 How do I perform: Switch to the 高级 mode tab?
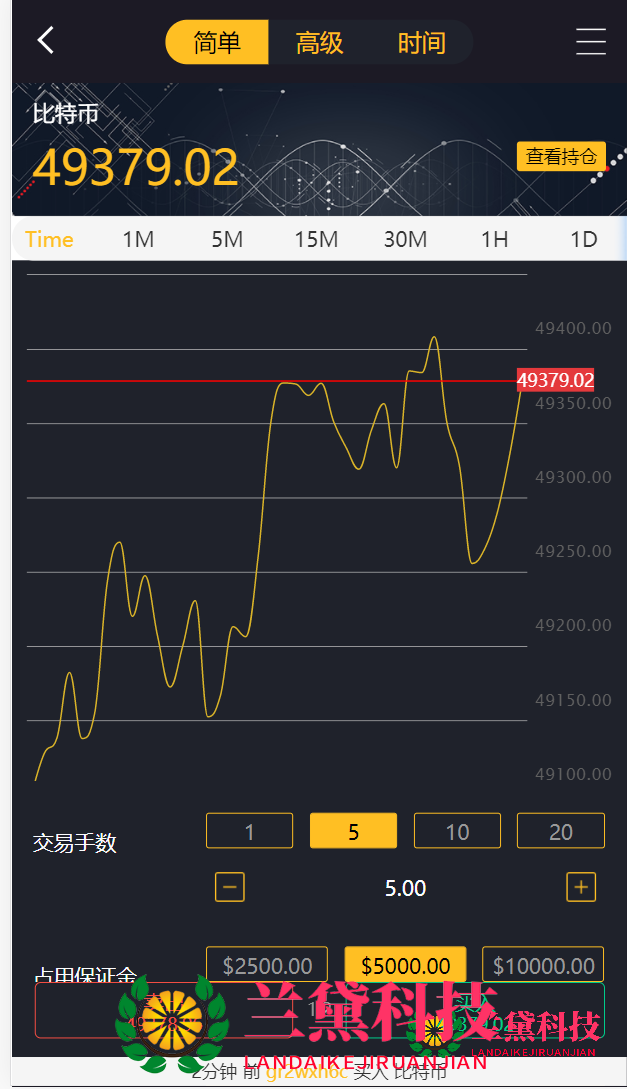coord(319,43)
